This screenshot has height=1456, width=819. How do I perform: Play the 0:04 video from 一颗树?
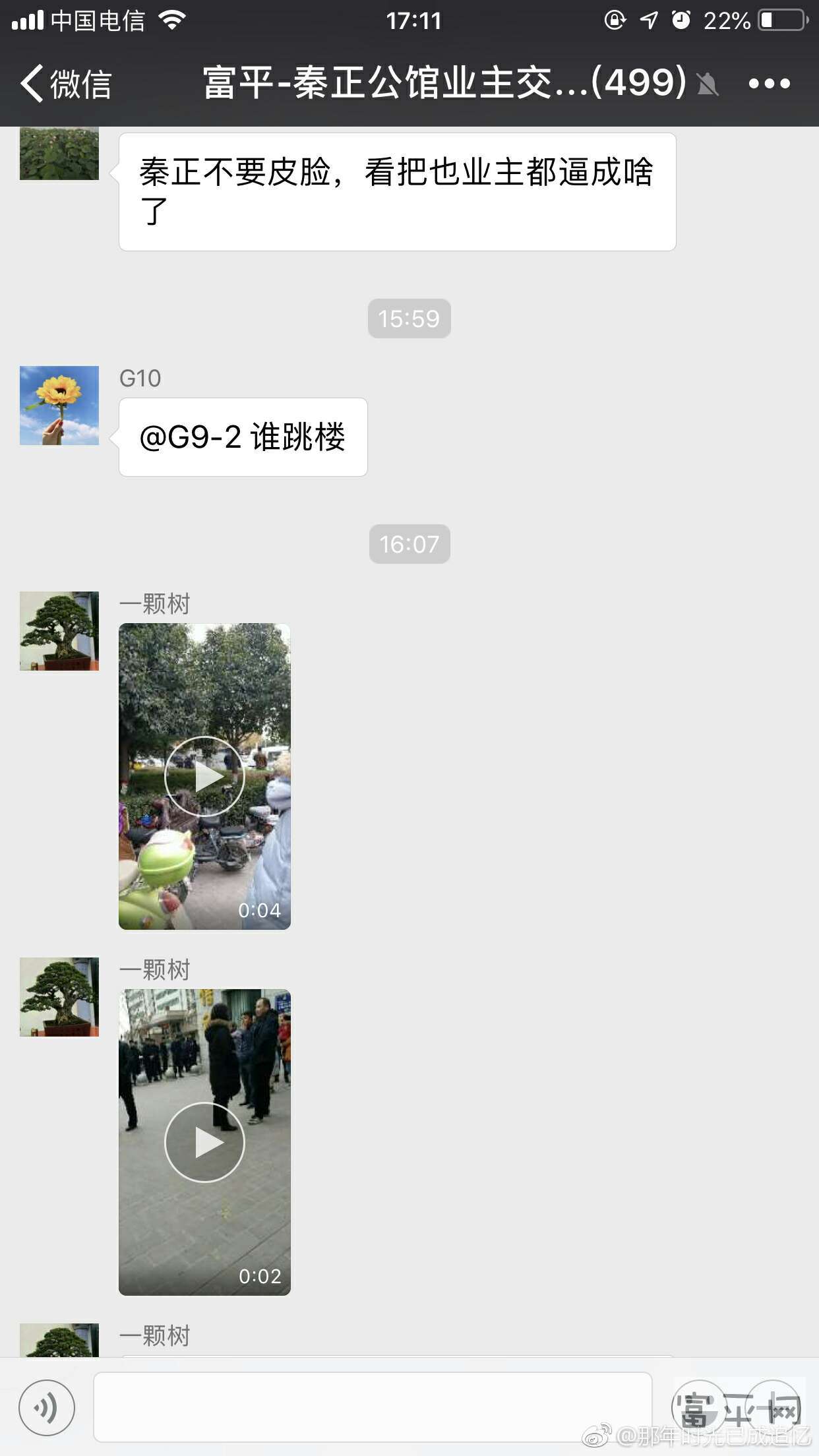pyautogui.click(x=204, y=776)
